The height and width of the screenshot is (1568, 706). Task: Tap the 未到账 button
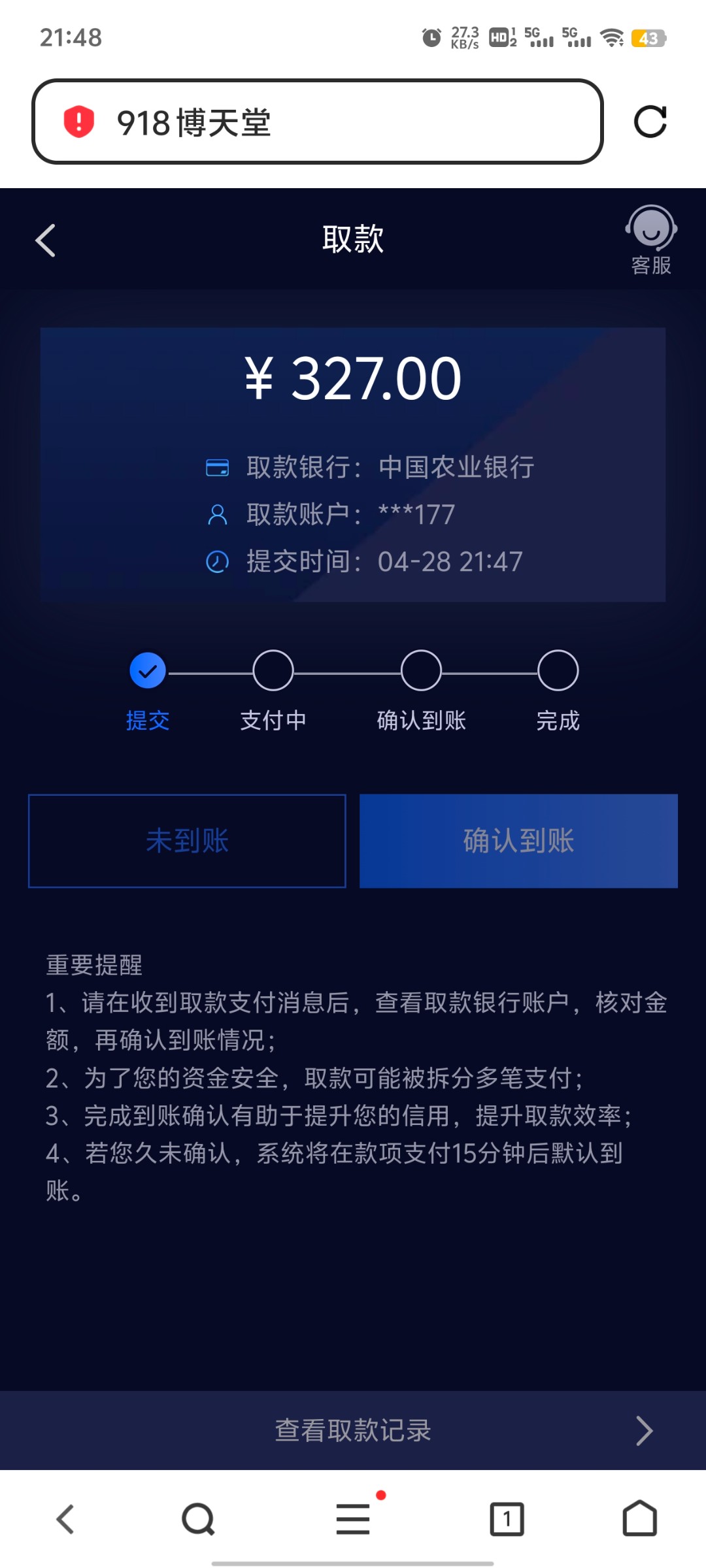click(x=187, y=841)
